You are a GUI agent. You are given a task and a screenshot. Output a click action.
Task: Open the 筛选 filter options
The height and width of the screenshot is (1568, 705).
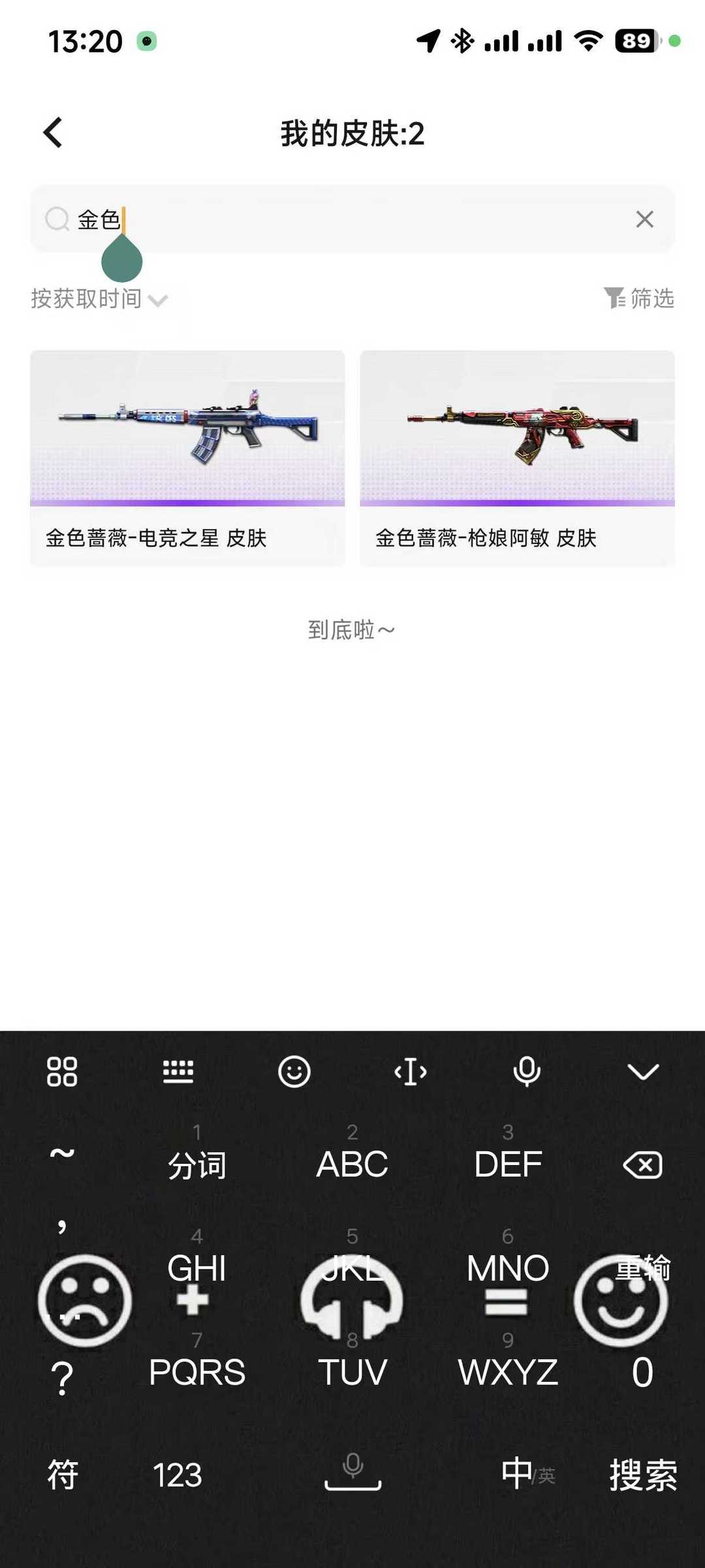(x=639, y=298)
